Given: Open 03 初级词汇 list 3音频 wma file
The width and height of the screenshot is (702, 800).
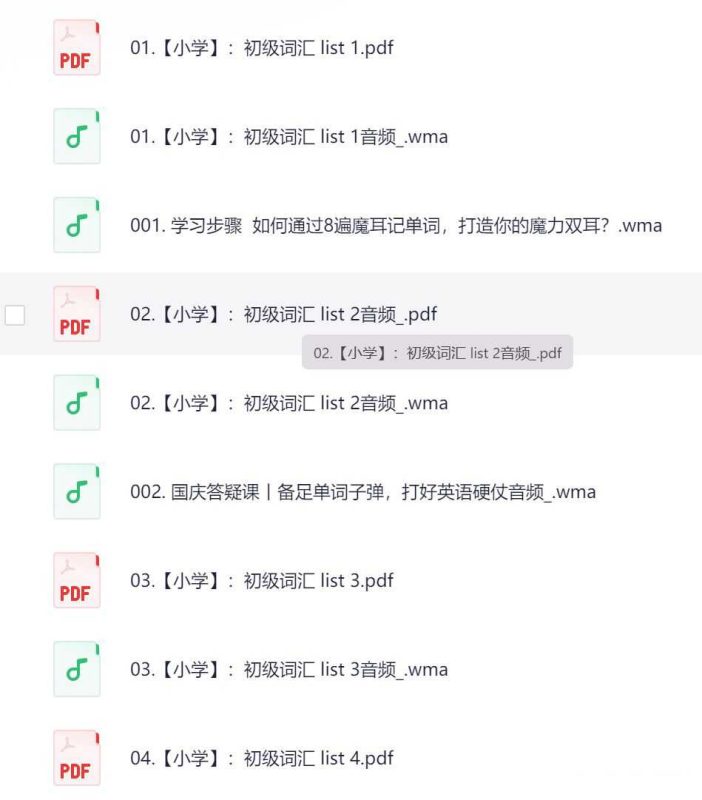Looking at the screenshot, I should click(x=288, y=669).
